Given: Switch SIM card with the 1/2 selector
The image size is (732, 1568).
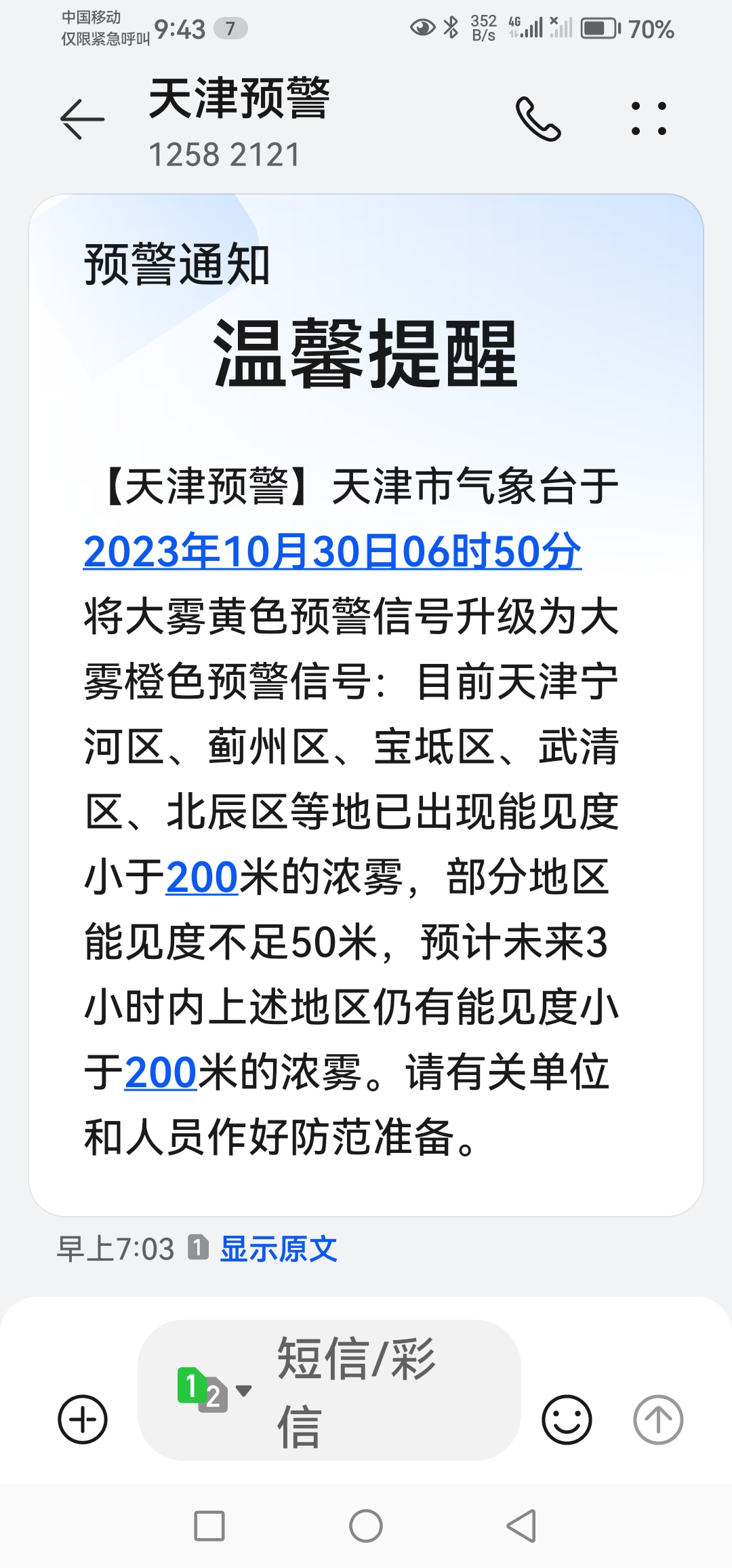Looking at the screenshot, I should (213, 1390).
